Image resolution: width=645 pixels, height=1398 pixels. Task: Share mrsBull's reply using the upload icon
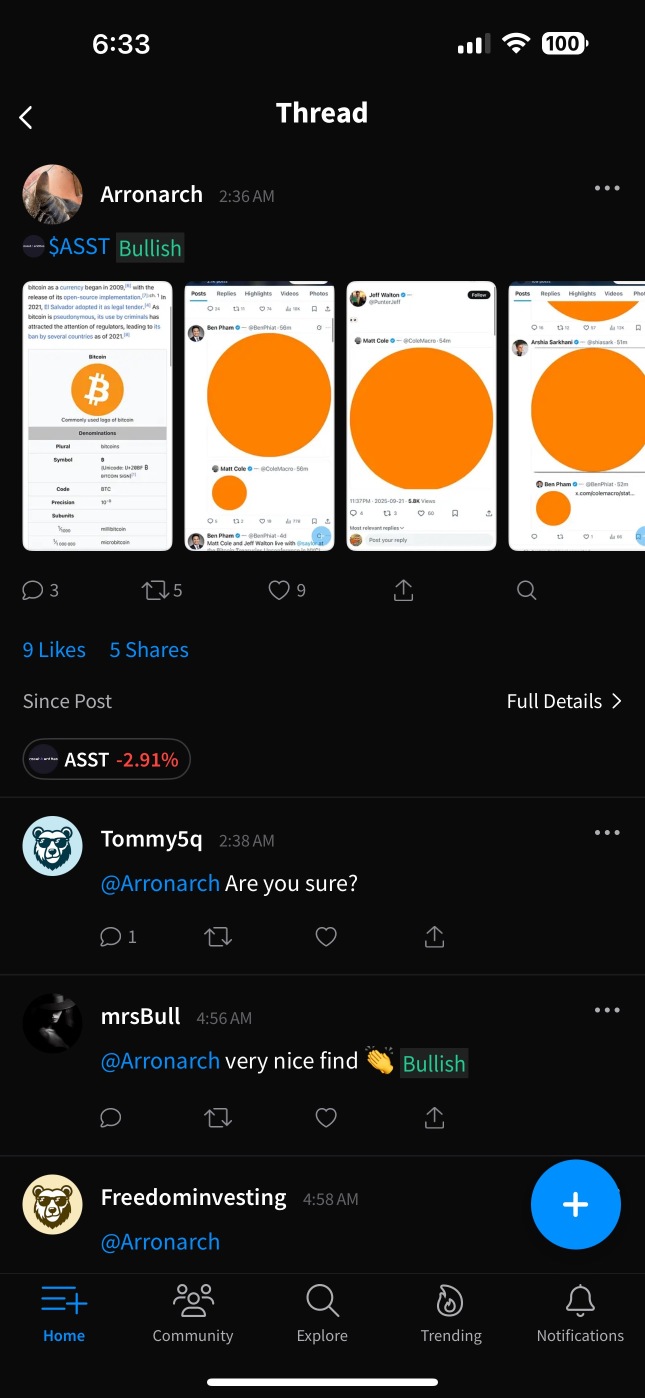click(434, 1117)
